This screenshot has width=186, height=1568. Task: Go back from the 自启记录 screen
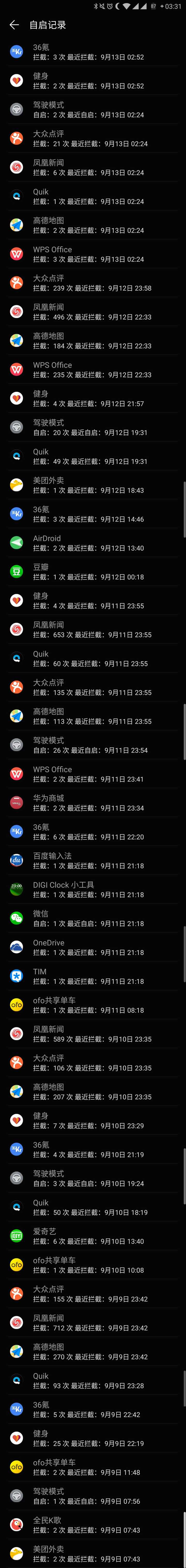[x=14, y=25]
